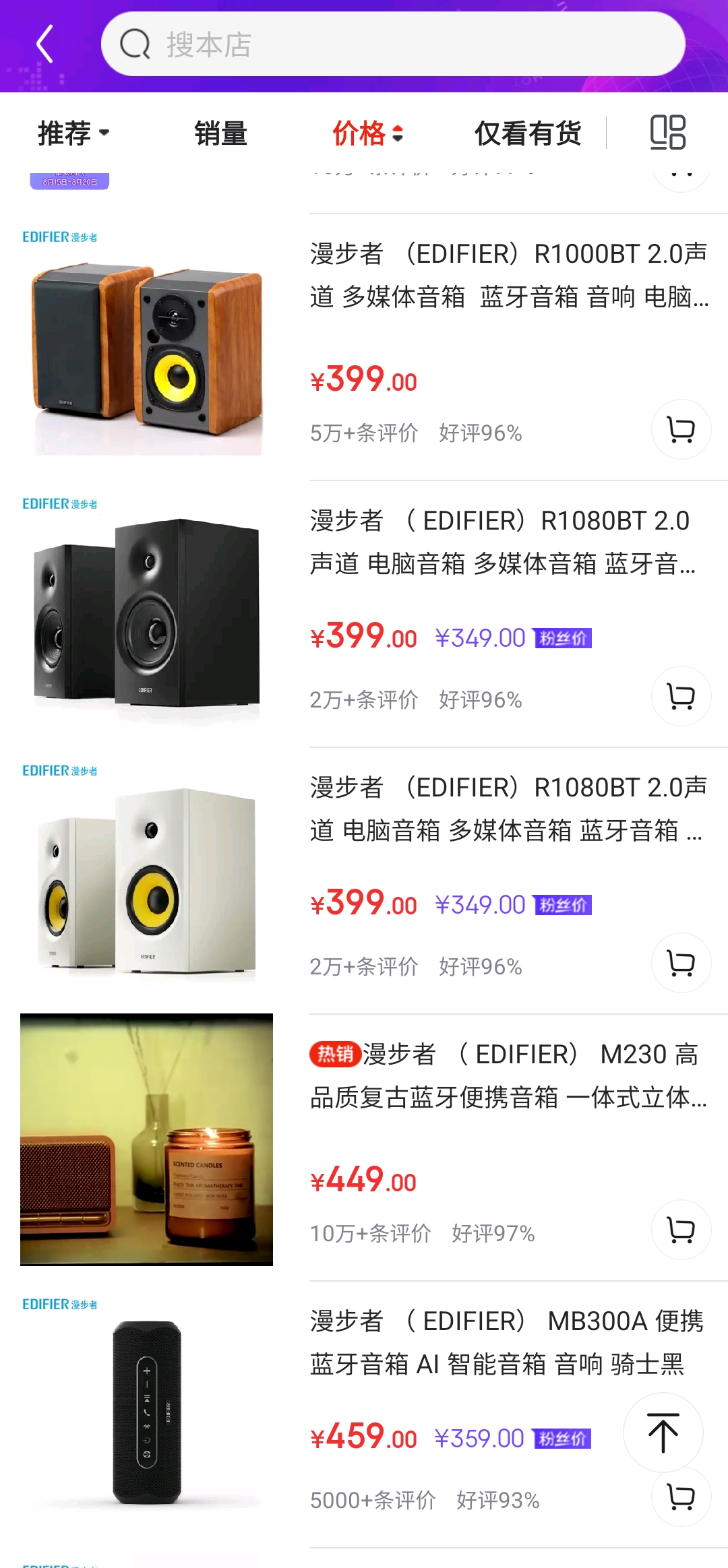Viewport: 728px width, 1568px height.
Task: Sort products by 销量
Action: pos(220,133)
